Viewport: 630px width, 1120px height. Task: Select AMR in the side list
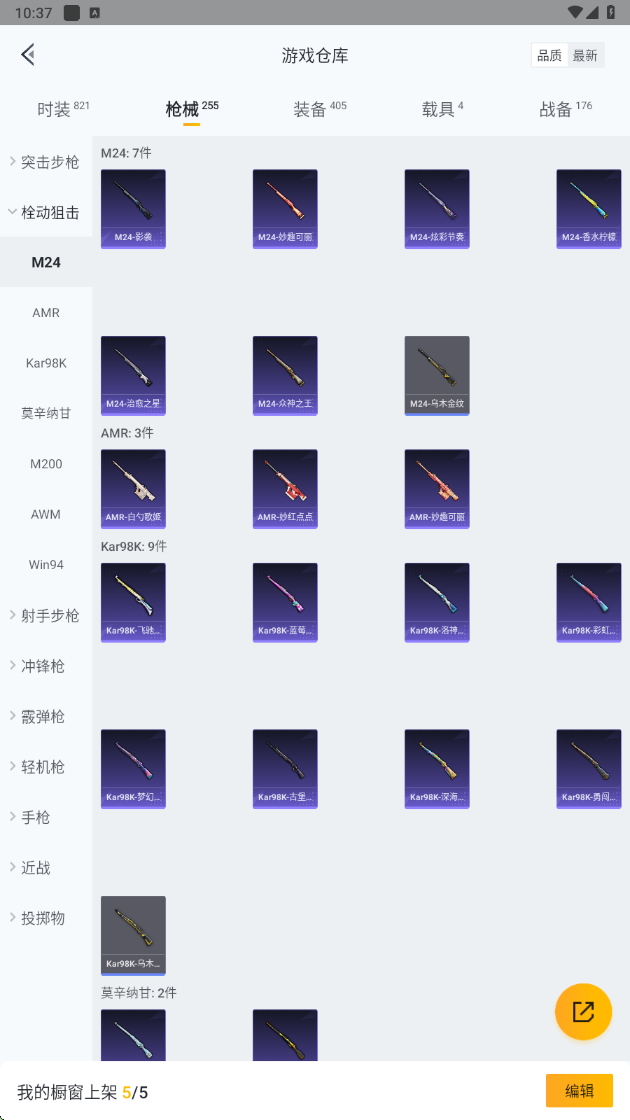pyautogui.click(x=46, y=313)
